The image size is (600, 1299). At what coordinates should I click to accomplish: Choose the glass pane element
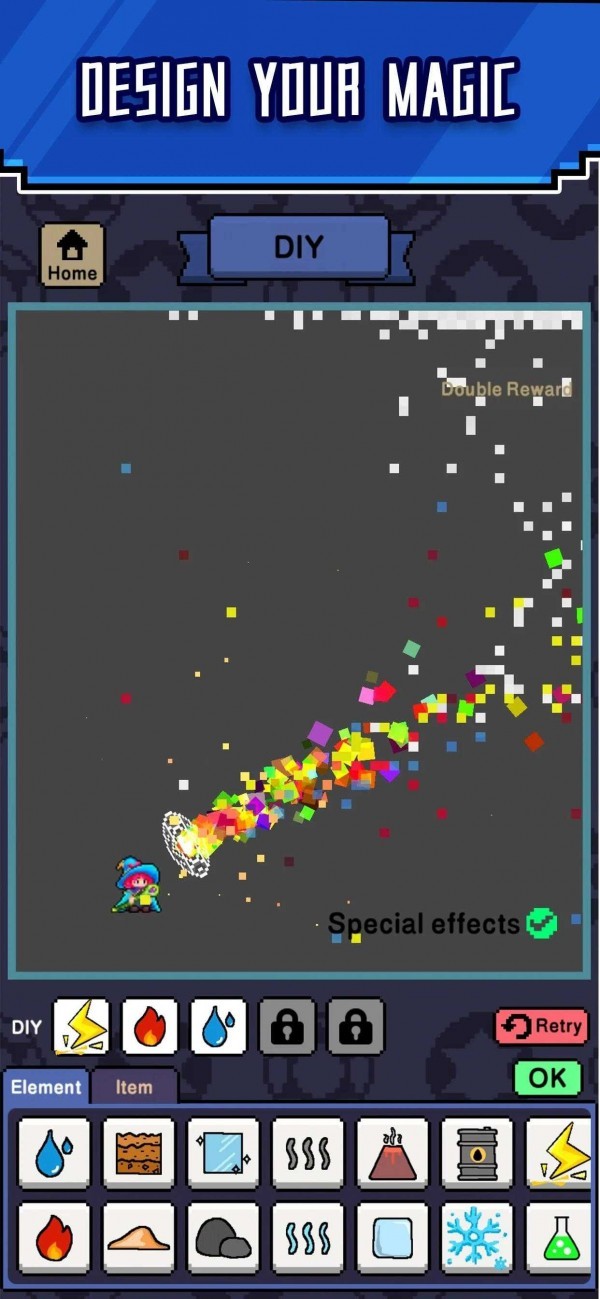(x=223, y=1153)
